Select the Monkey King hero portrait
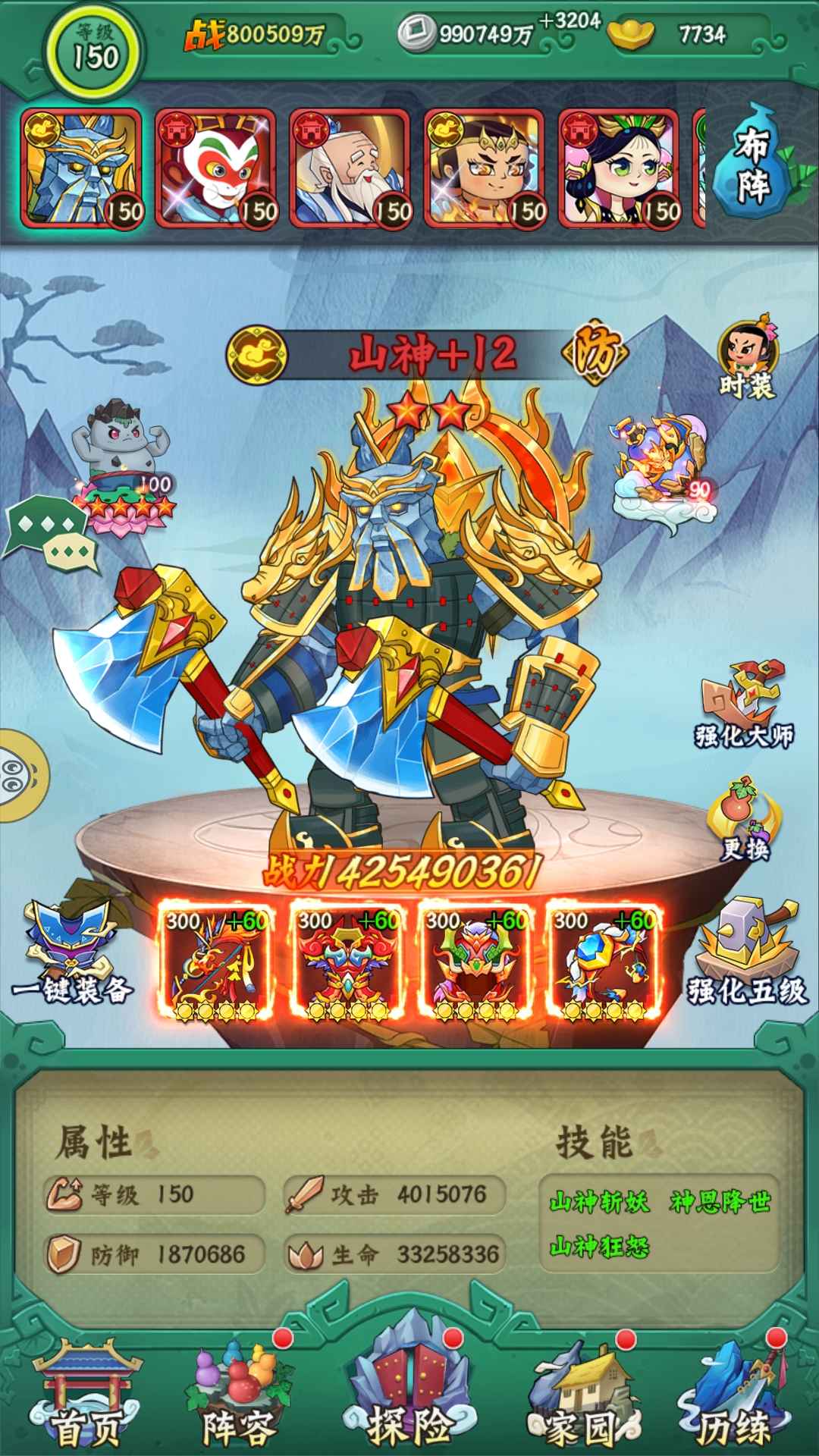Screen dimensions: 819x1456 [215, 168]
